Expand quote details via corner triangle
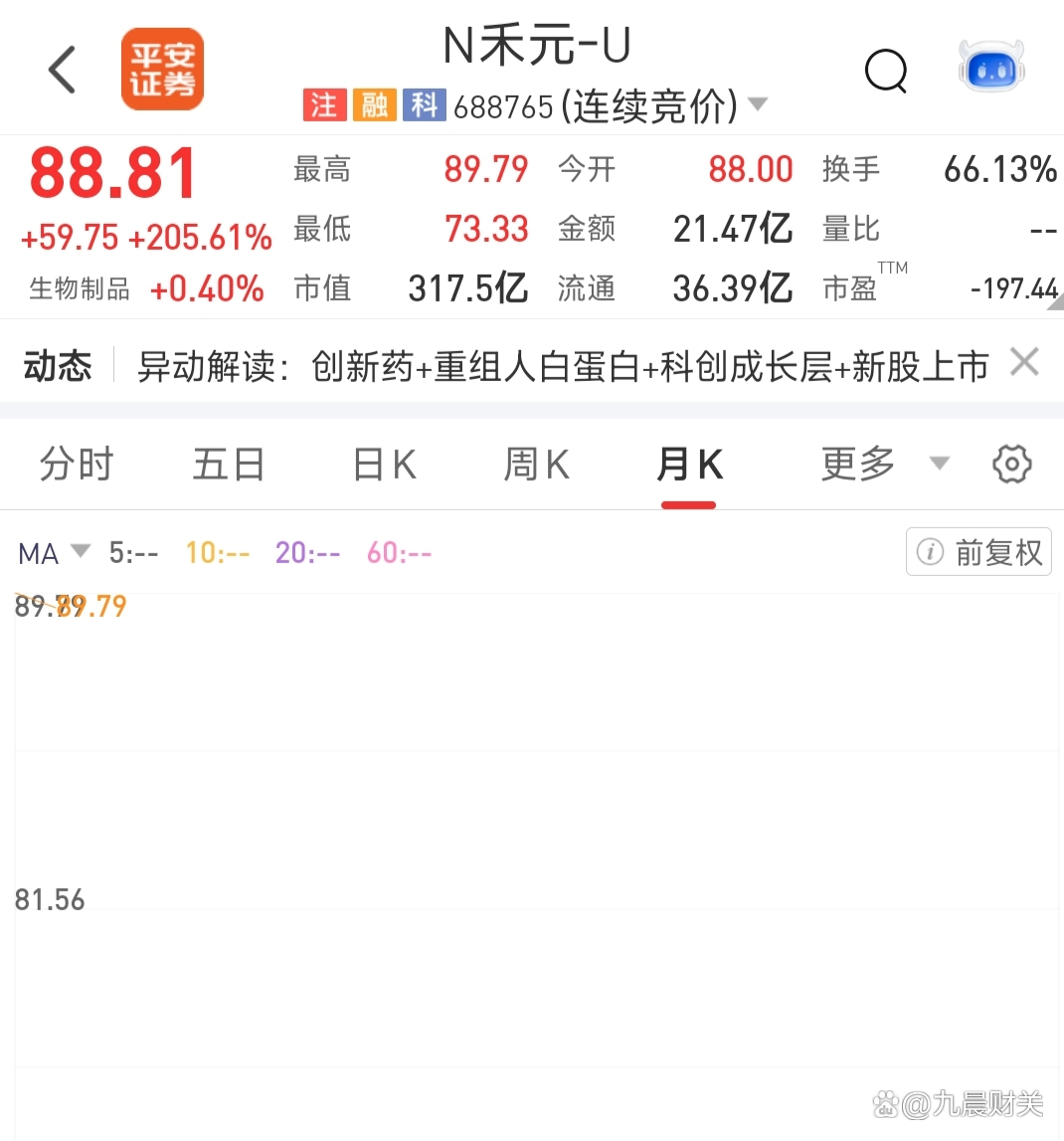 click(x=1054, y=301)
